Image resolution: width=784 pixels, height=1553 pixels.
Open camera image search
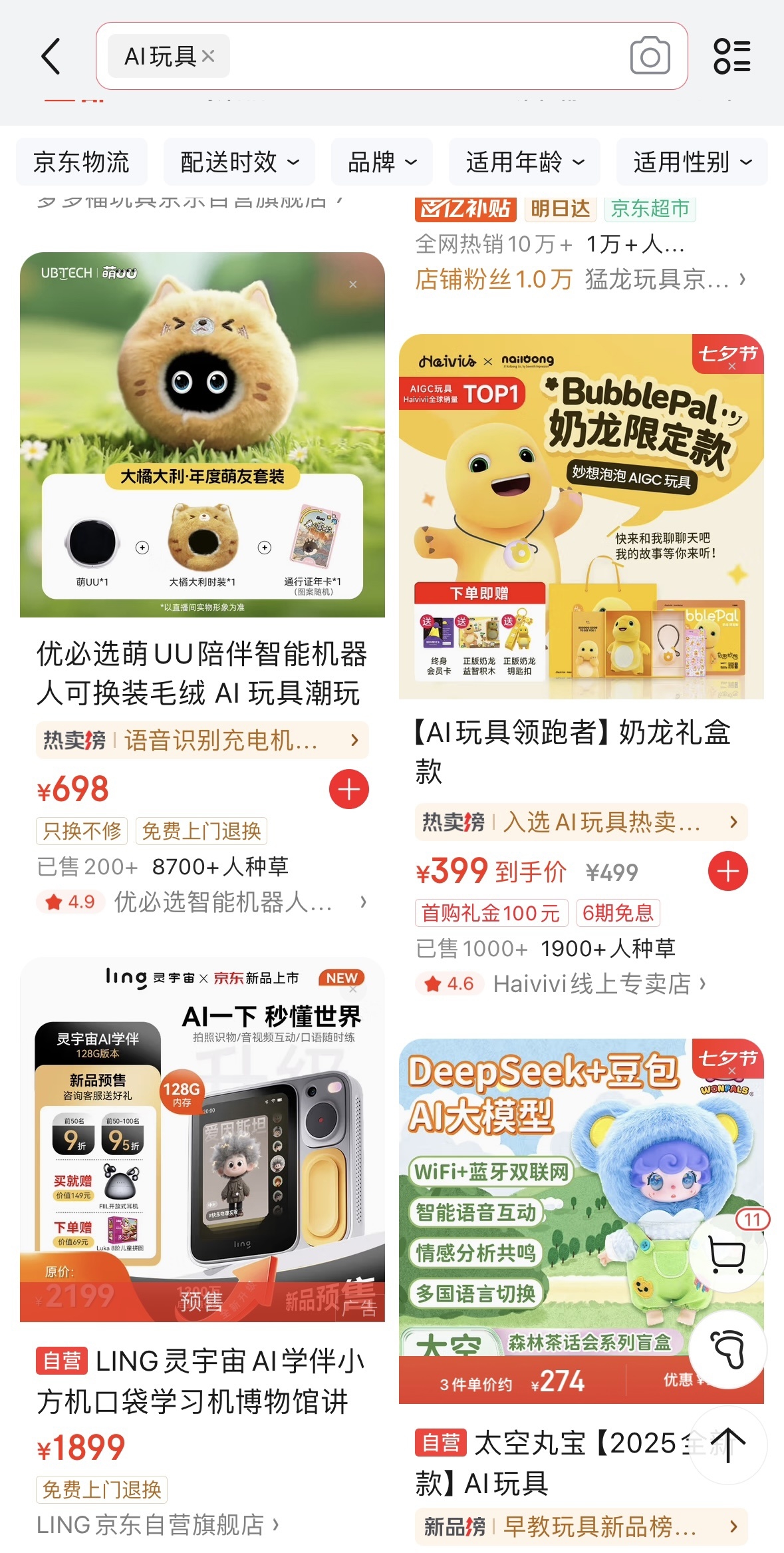[649, 56]
